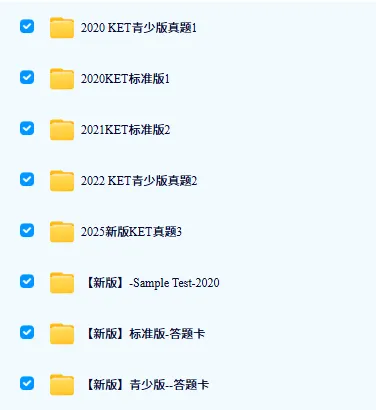Toggle the checkbox for 2021KET标准版2

[x=27, y=128]
